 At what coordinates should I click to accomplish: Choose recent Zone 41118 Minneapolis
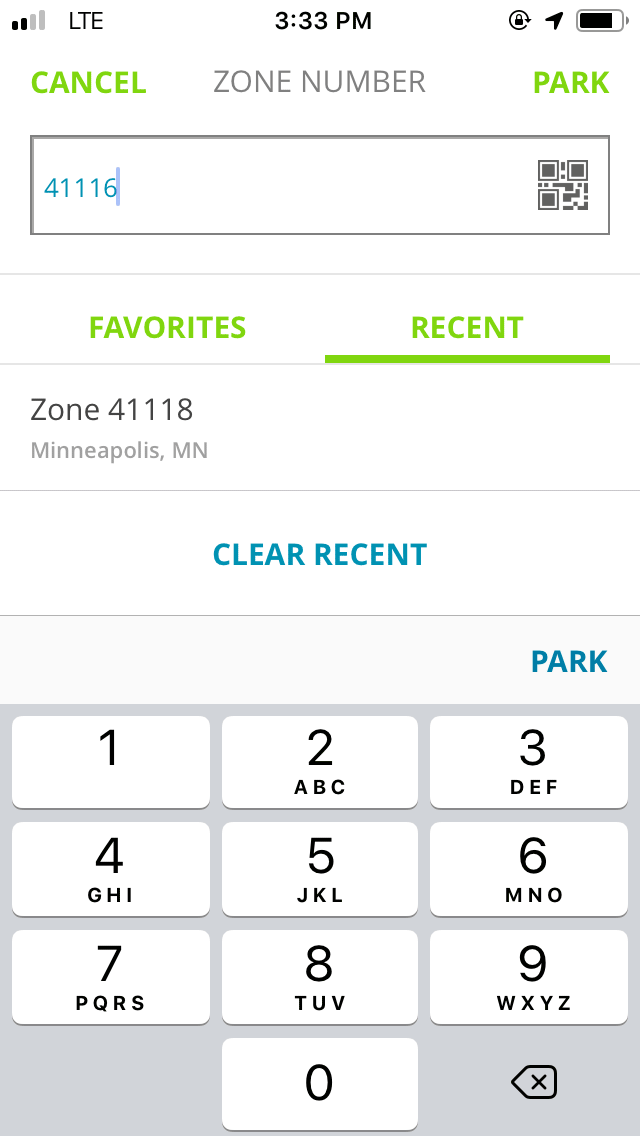pyautogui.click(x=320, y=427)
